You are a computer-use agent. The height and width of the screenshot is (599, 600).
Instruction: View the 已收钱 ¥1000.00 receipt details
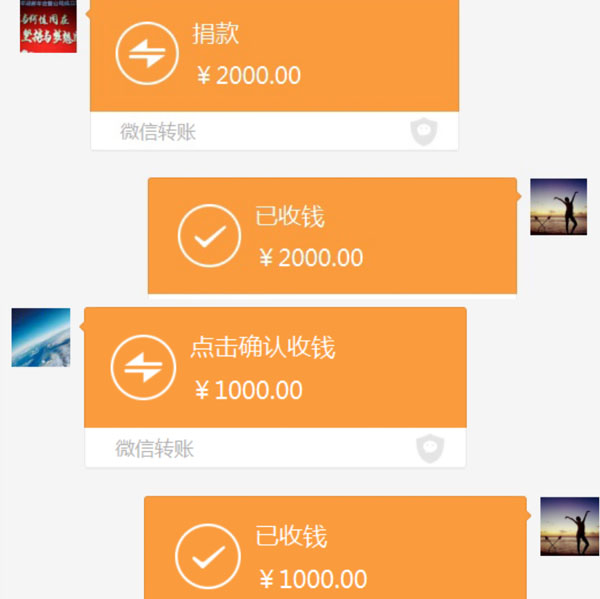pyautogui.click(x=335, y=548)
